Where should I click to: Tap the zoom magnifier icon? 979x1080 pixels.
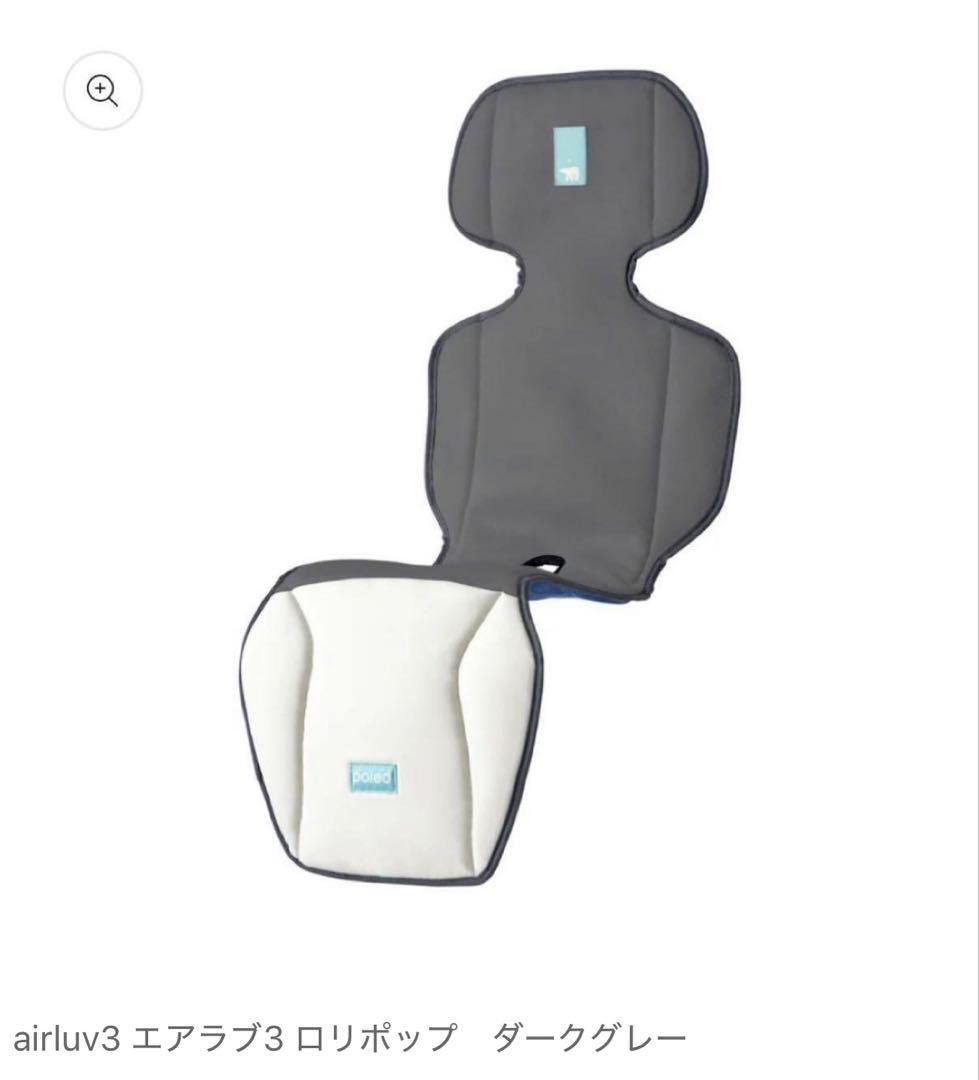(103, 91)
